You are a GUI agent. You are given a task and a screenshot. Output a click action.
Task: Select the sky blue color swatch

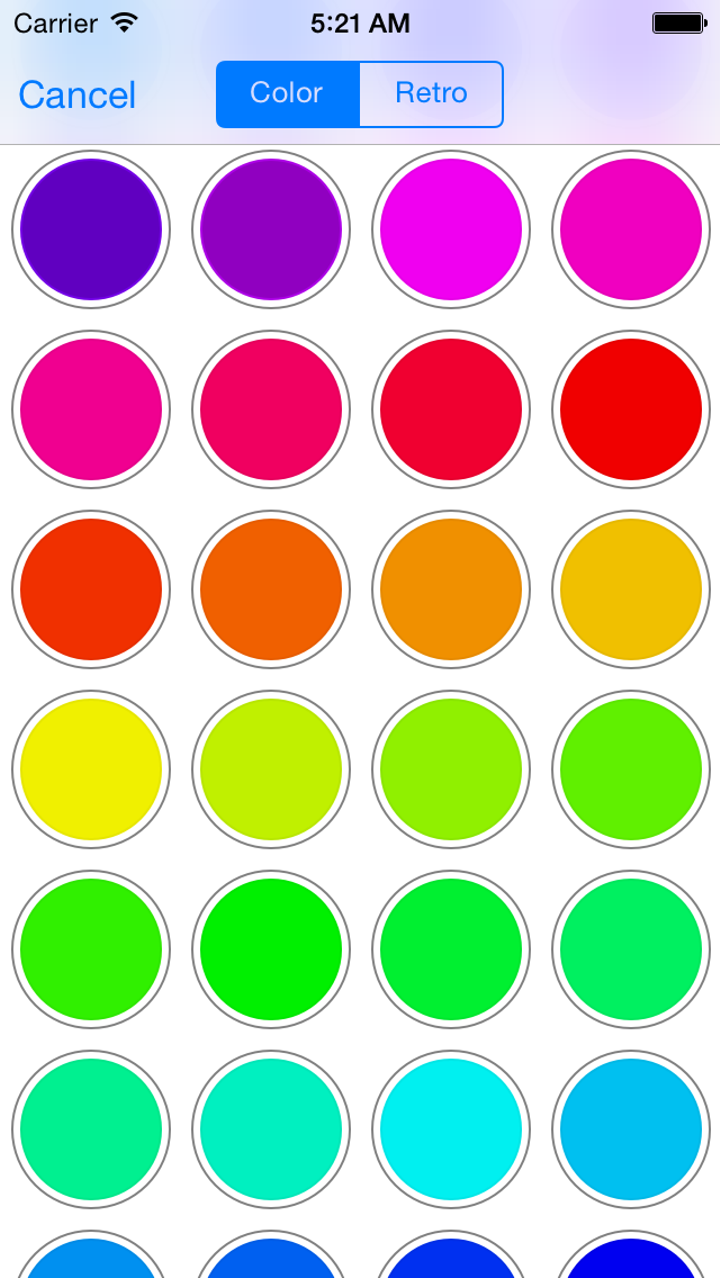pos(631,1129)
